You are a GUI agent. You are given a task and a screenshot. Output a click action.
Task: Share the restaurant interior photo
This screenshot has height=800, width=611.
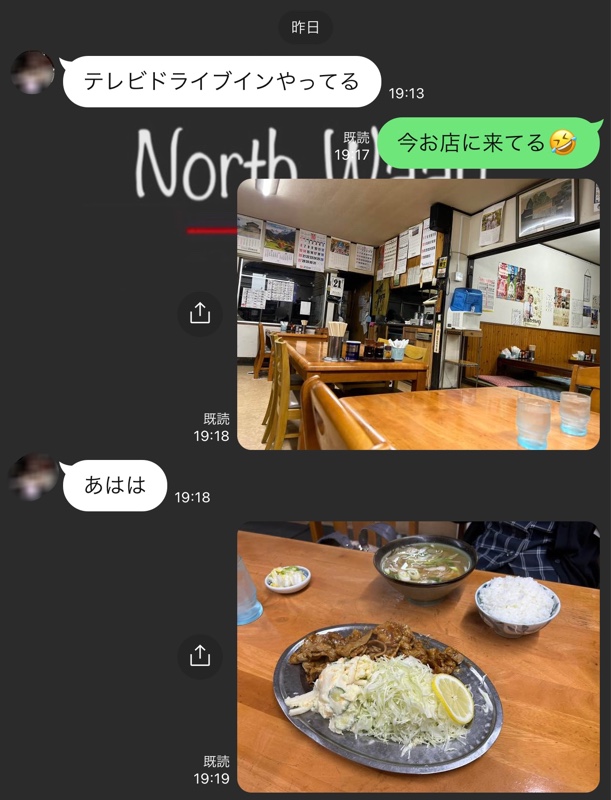200,313
